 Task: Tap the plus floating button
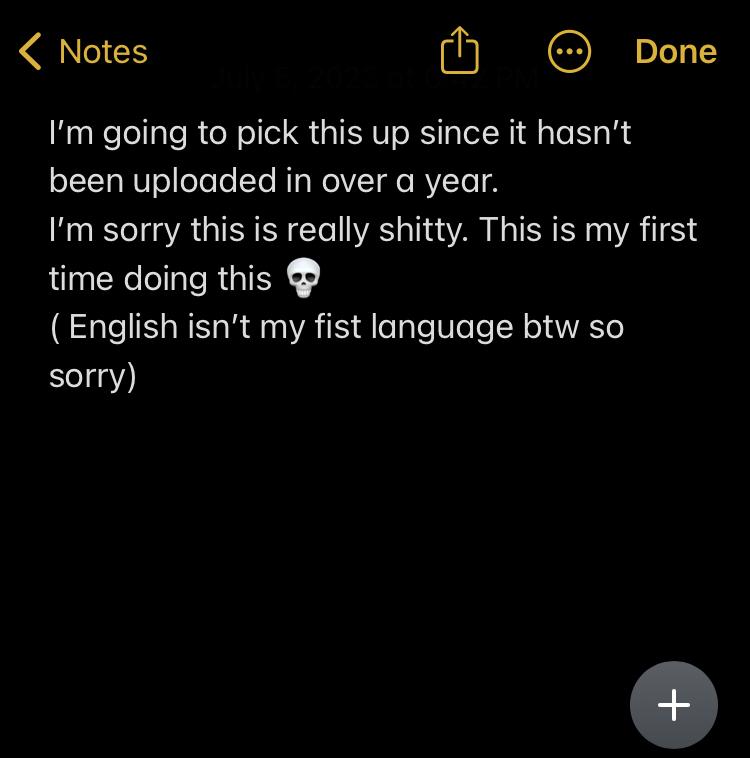point(673,705)
